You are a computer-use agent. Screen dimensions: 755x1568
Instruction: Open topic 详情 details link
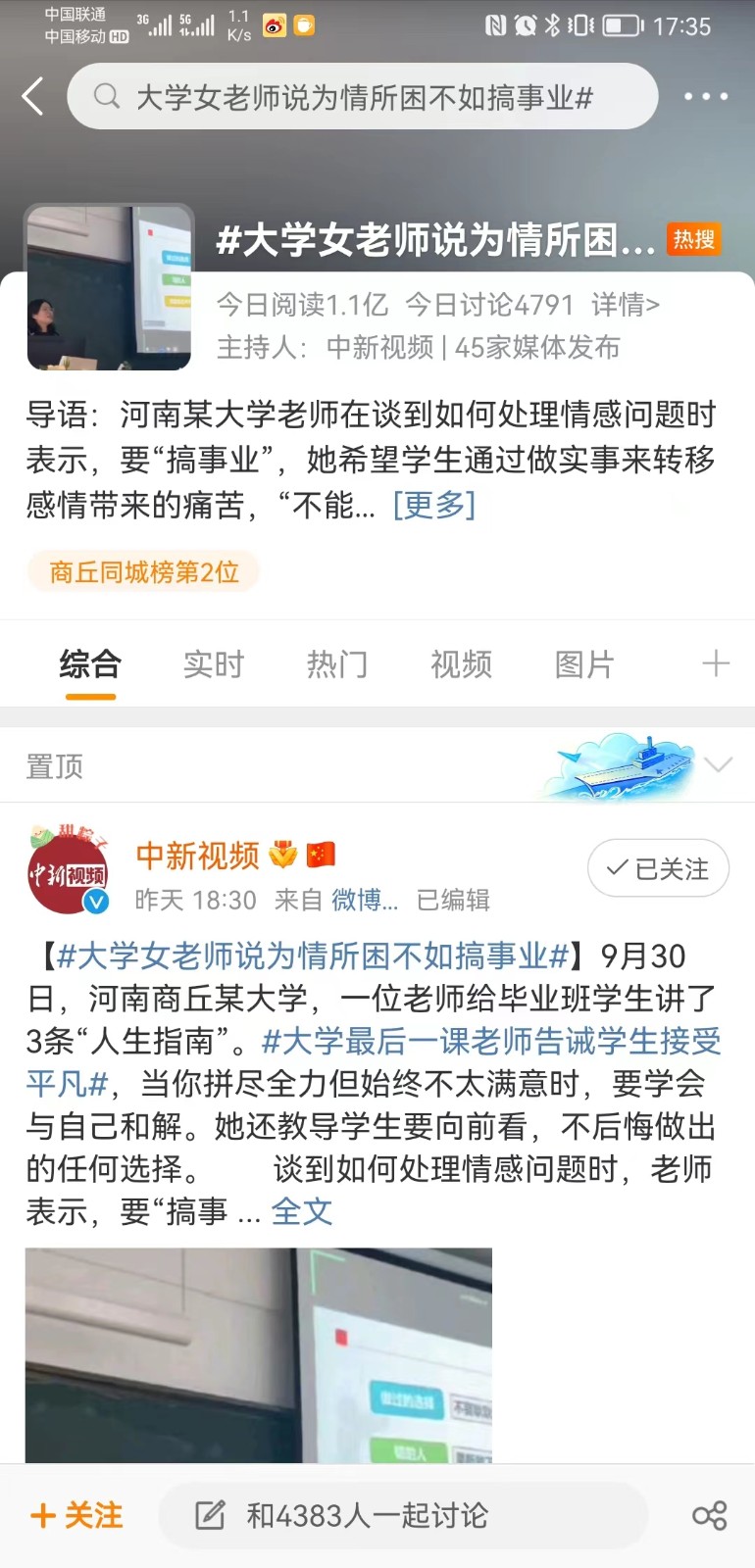coord(625,305)
